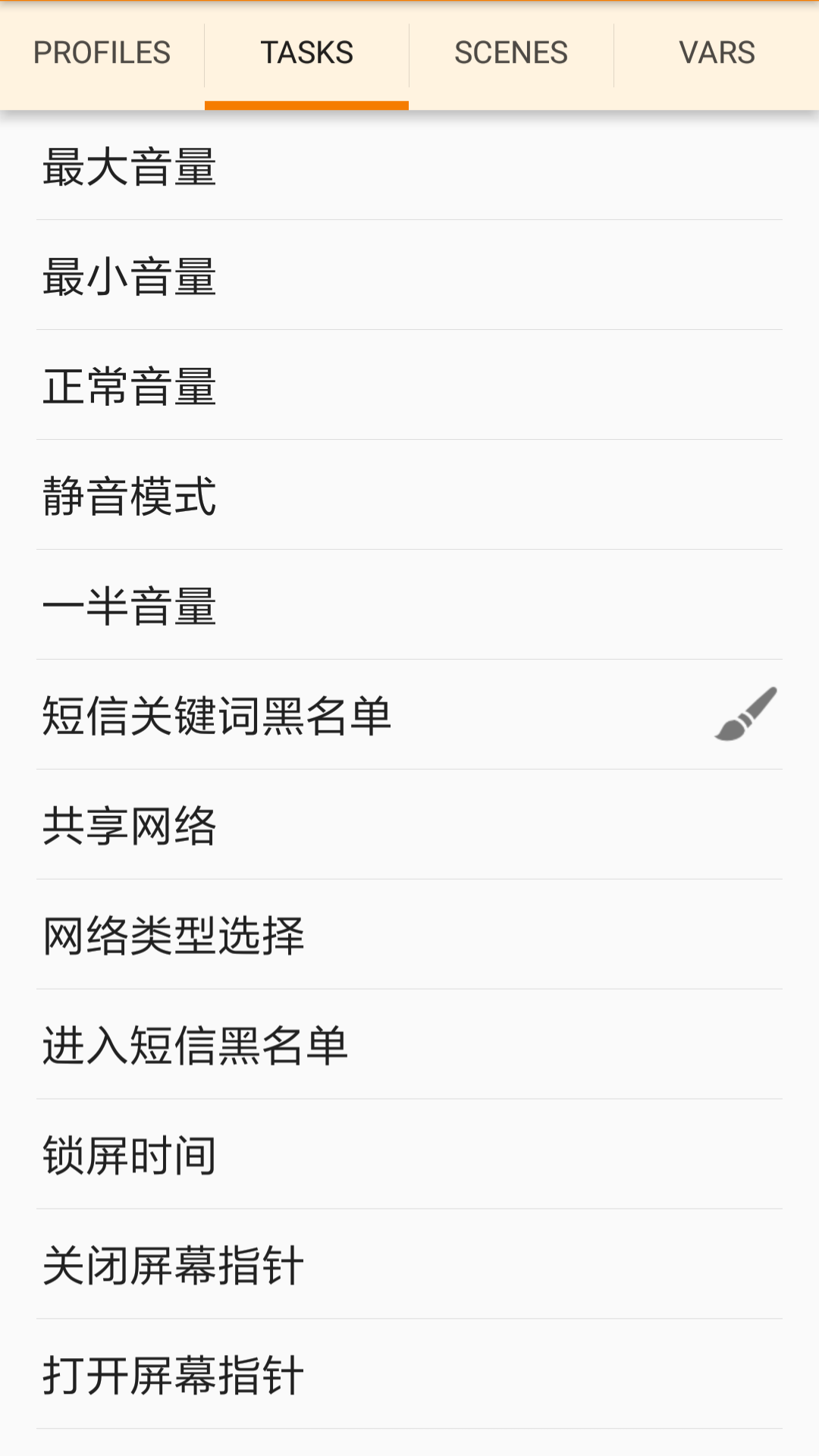Screen dimensions: 819x1456
Task: Tap the 锁屏时间 task
Action: coord(130,1156)
